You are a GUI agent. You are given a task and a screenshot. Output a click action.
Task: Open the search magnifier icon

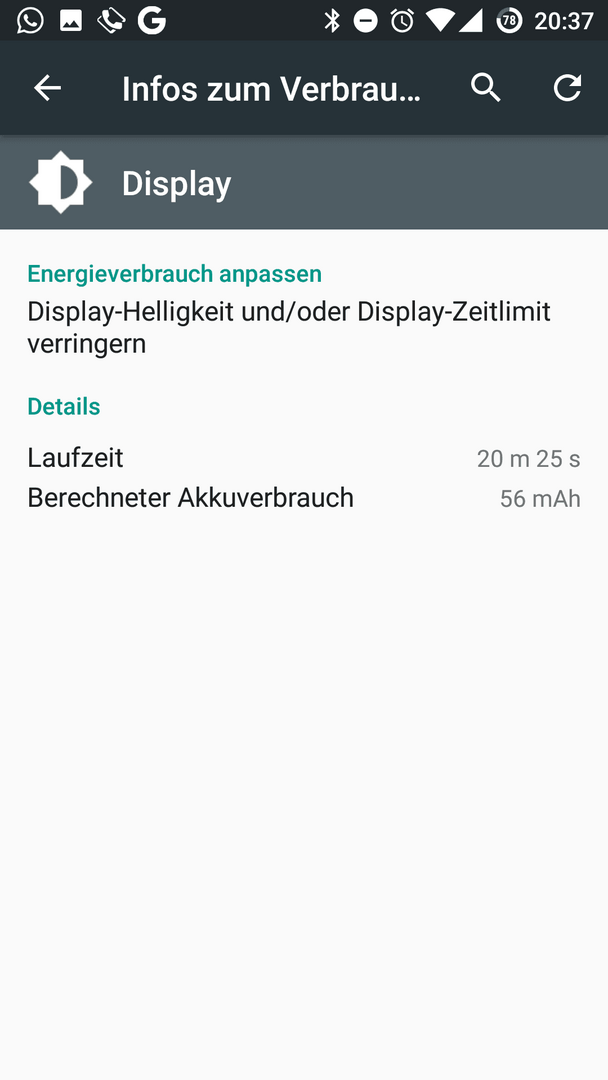click(485, 88)
